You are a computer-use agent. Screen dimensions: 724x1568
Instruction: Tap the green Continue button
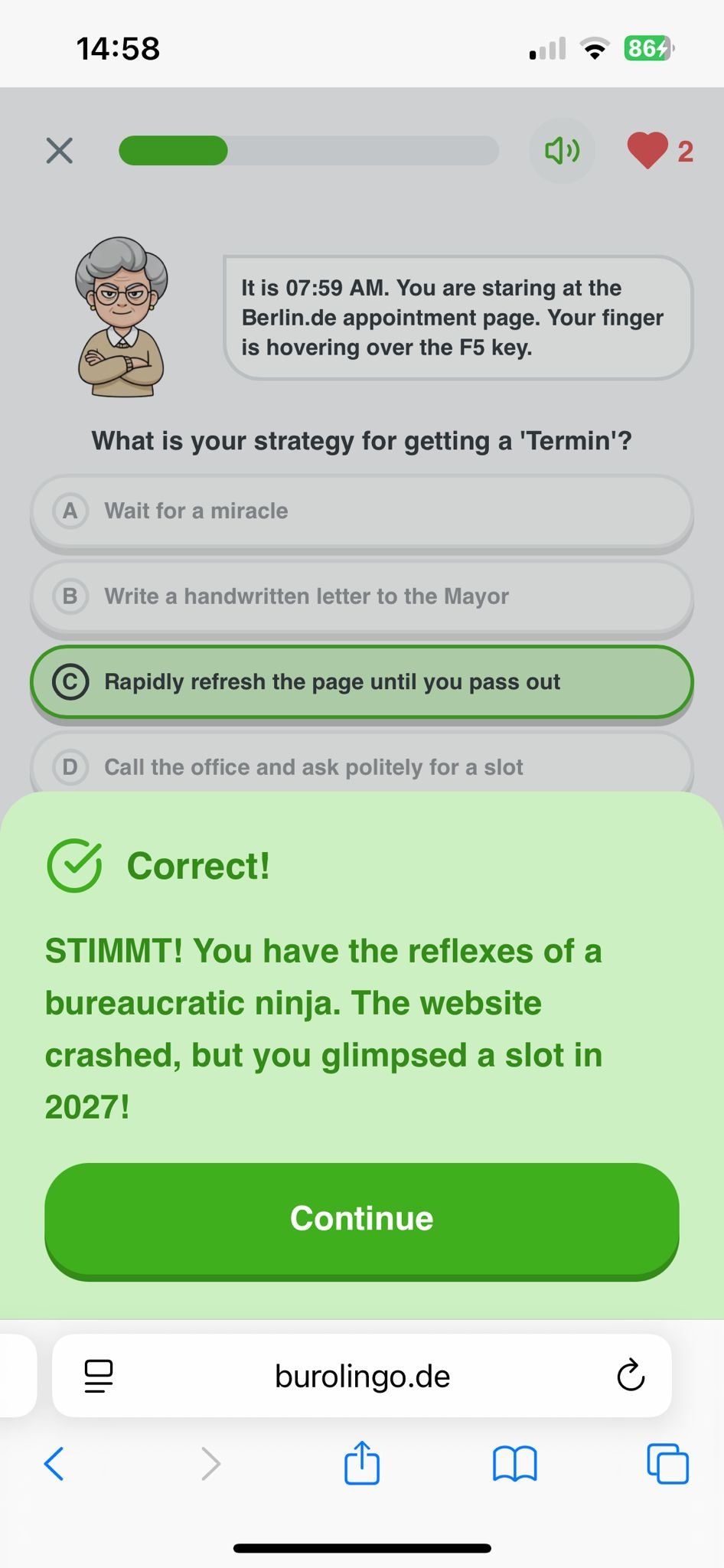point(361,1219)
